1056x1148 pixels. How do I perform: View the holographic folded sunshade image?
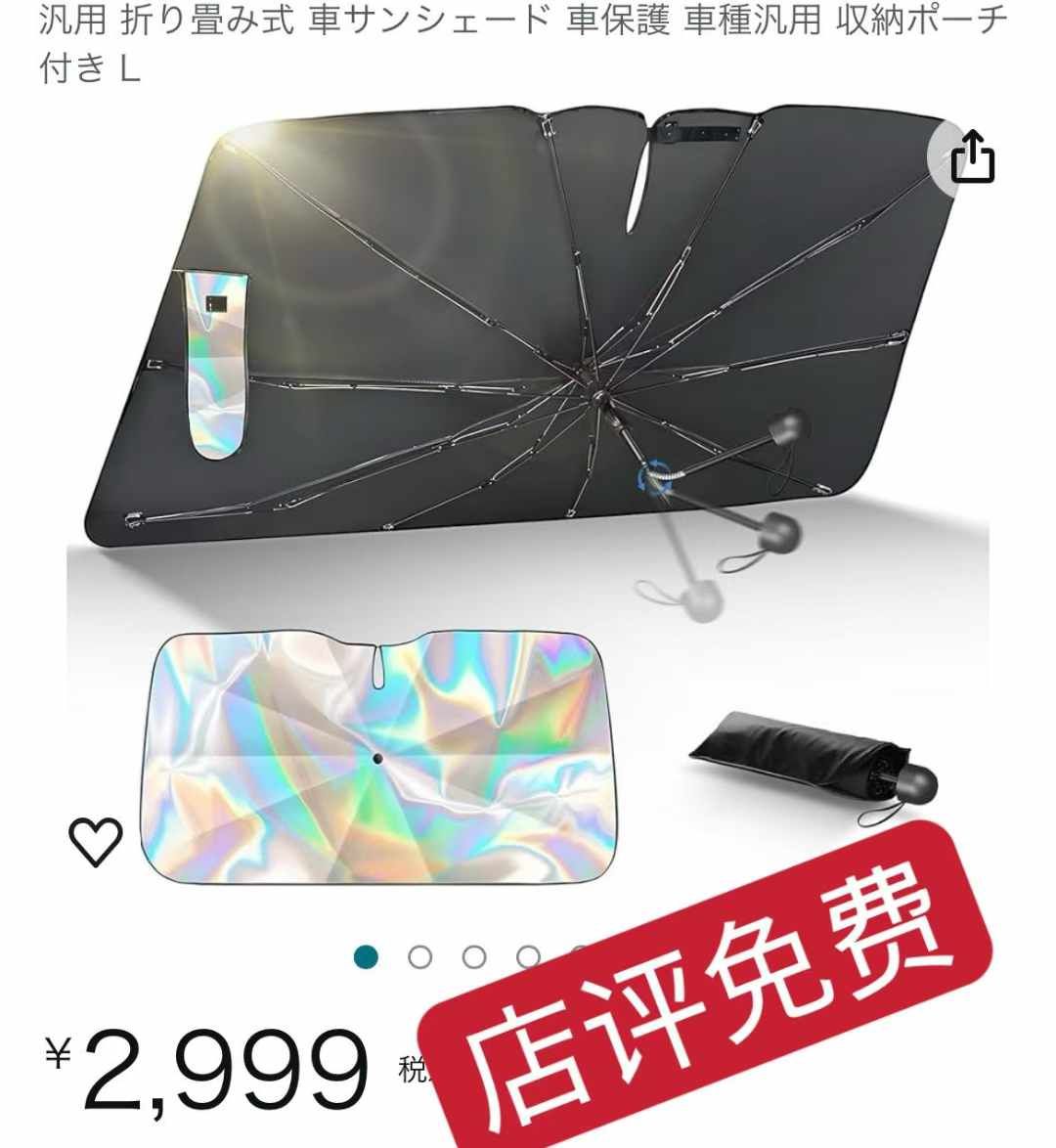click(x=381, y=763)
